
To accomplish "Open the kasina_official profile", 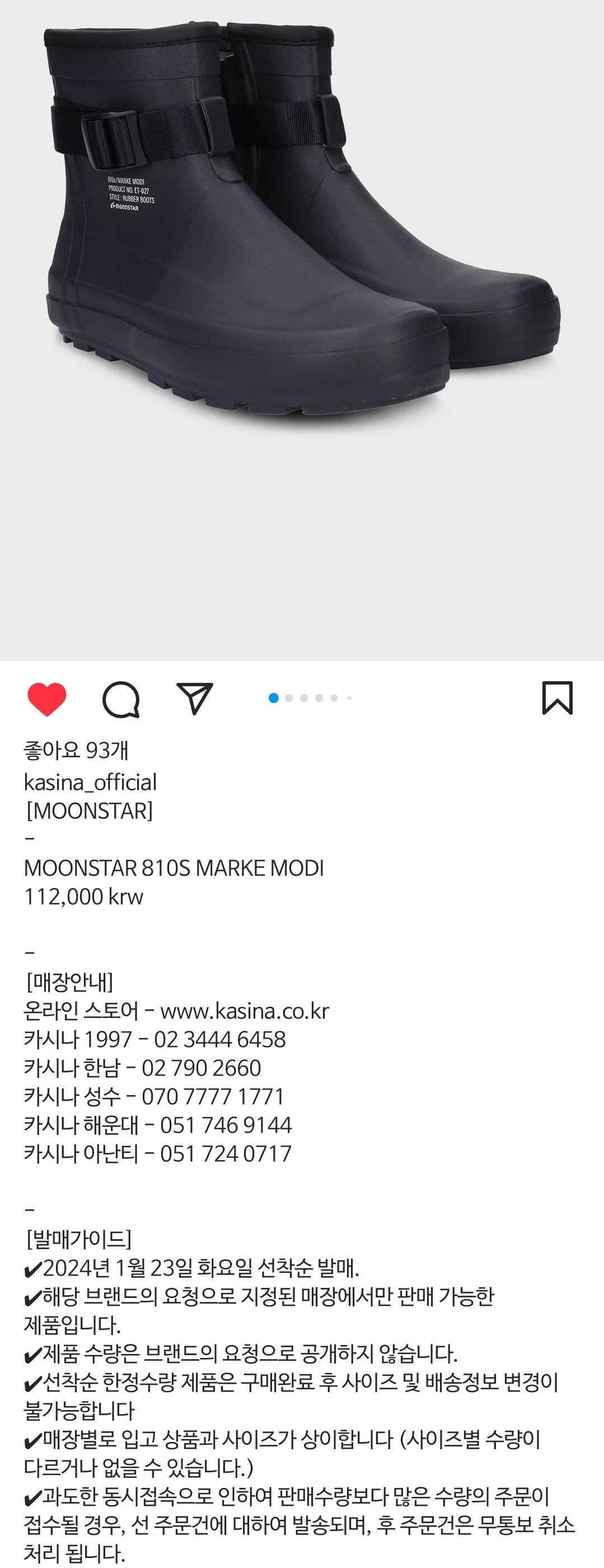I will pyautogui.click(x=90, y=782).
